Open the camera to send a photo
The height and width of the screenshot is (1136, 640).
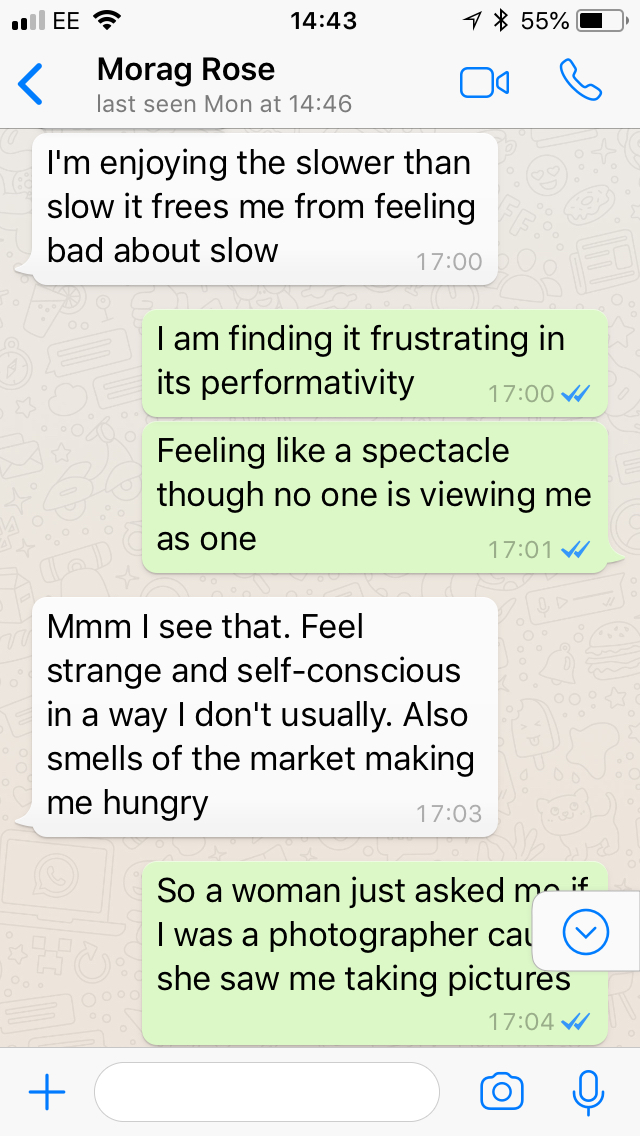(x=502, y=1092)
